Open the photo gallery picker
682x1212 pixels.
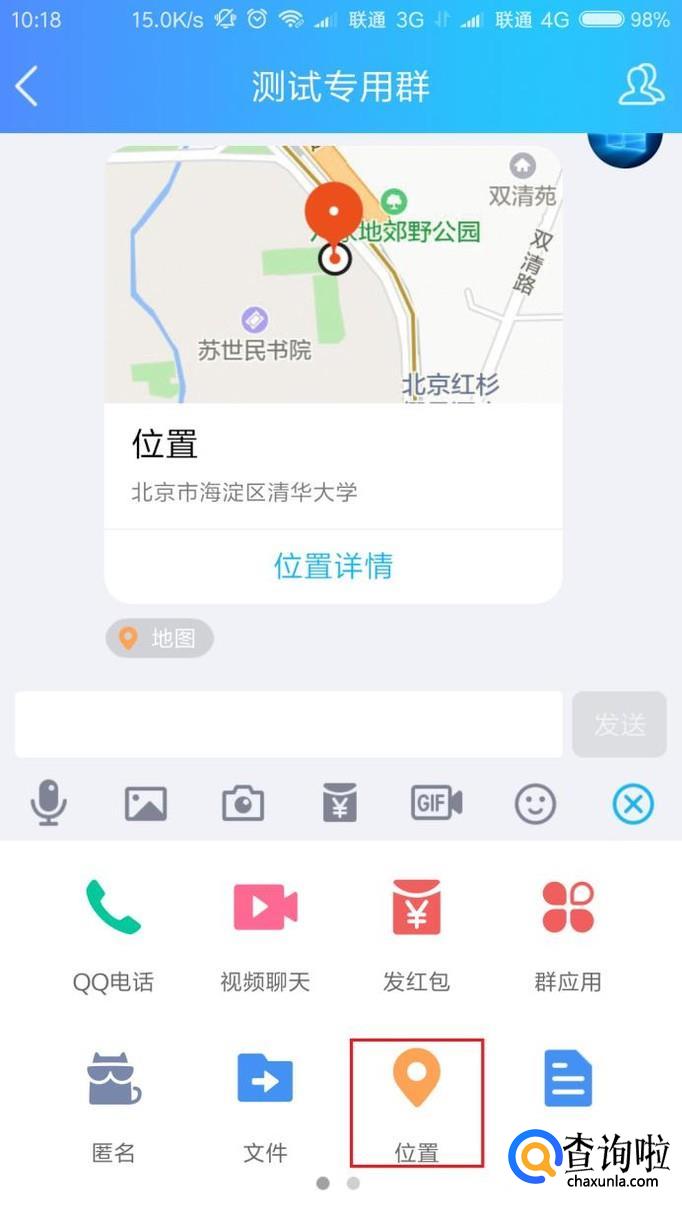click(x=145, y=803)
